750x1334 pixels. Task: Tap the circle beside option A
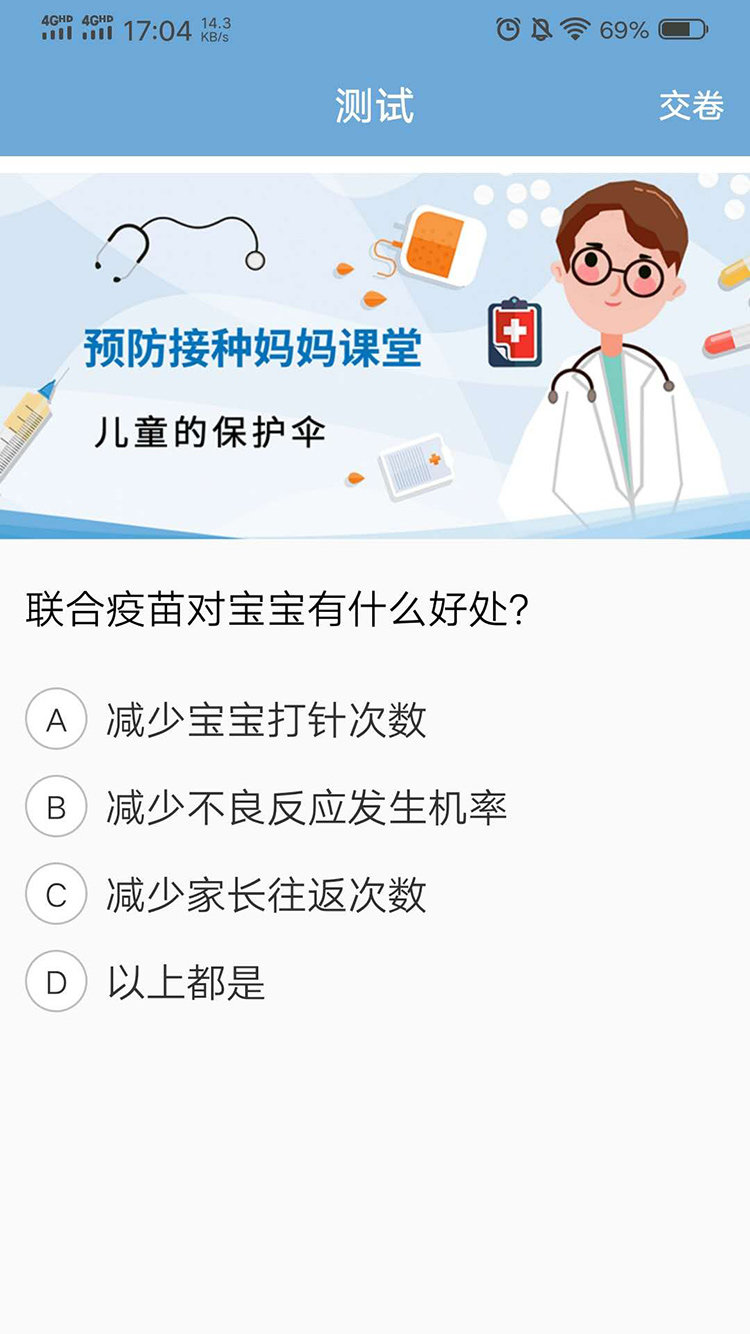[x=56, y=718]
